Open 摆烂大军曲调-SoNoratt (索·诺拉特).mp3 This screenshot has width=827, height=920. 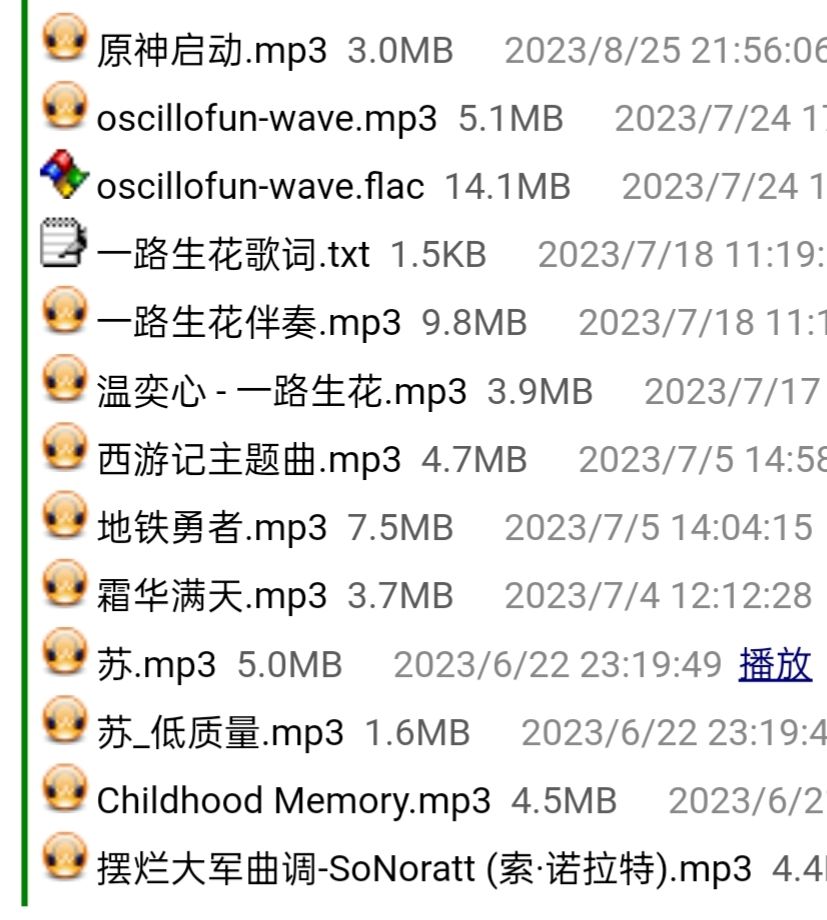423,868
